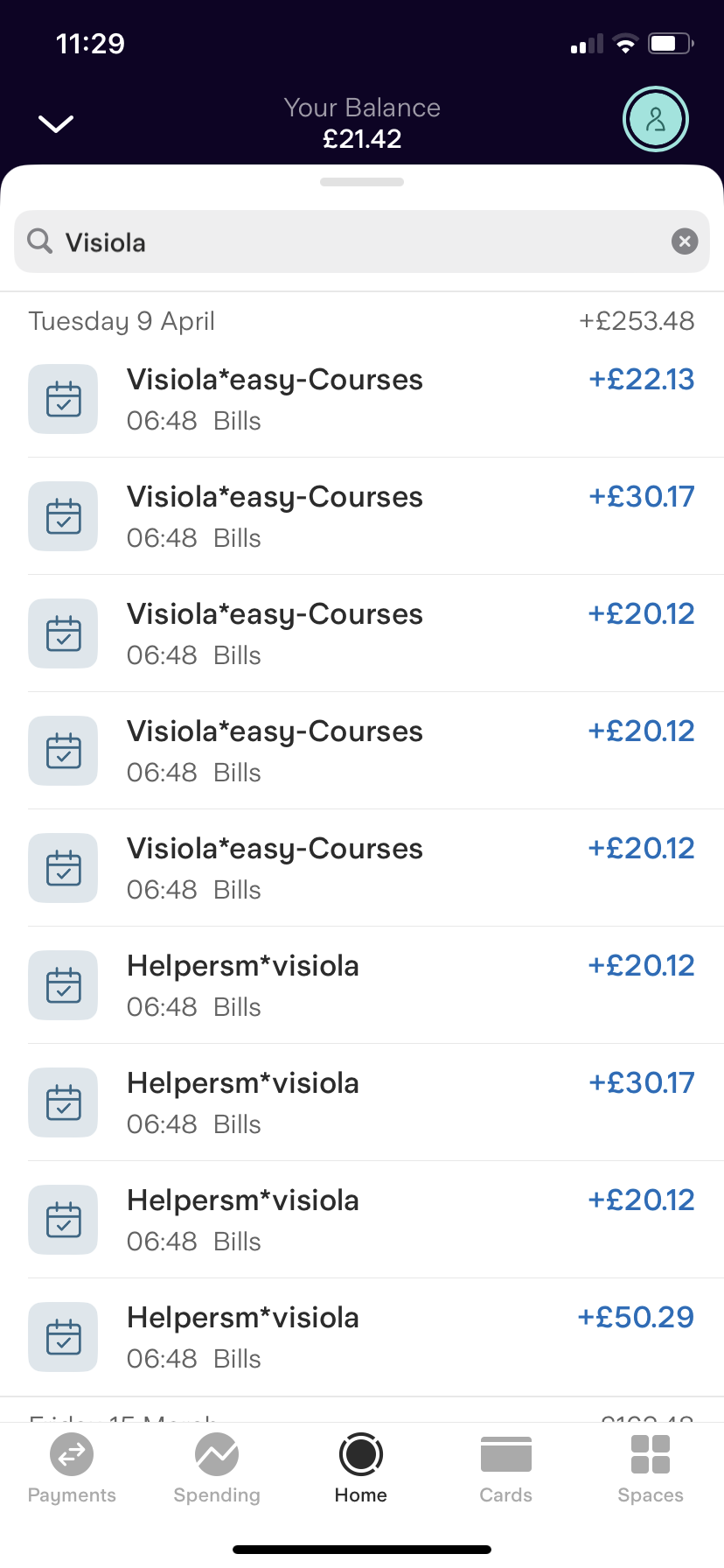Go to the Spending tab
Image resolution: width=724 pixels, height=1568 pixels.
click(217, 1468)
